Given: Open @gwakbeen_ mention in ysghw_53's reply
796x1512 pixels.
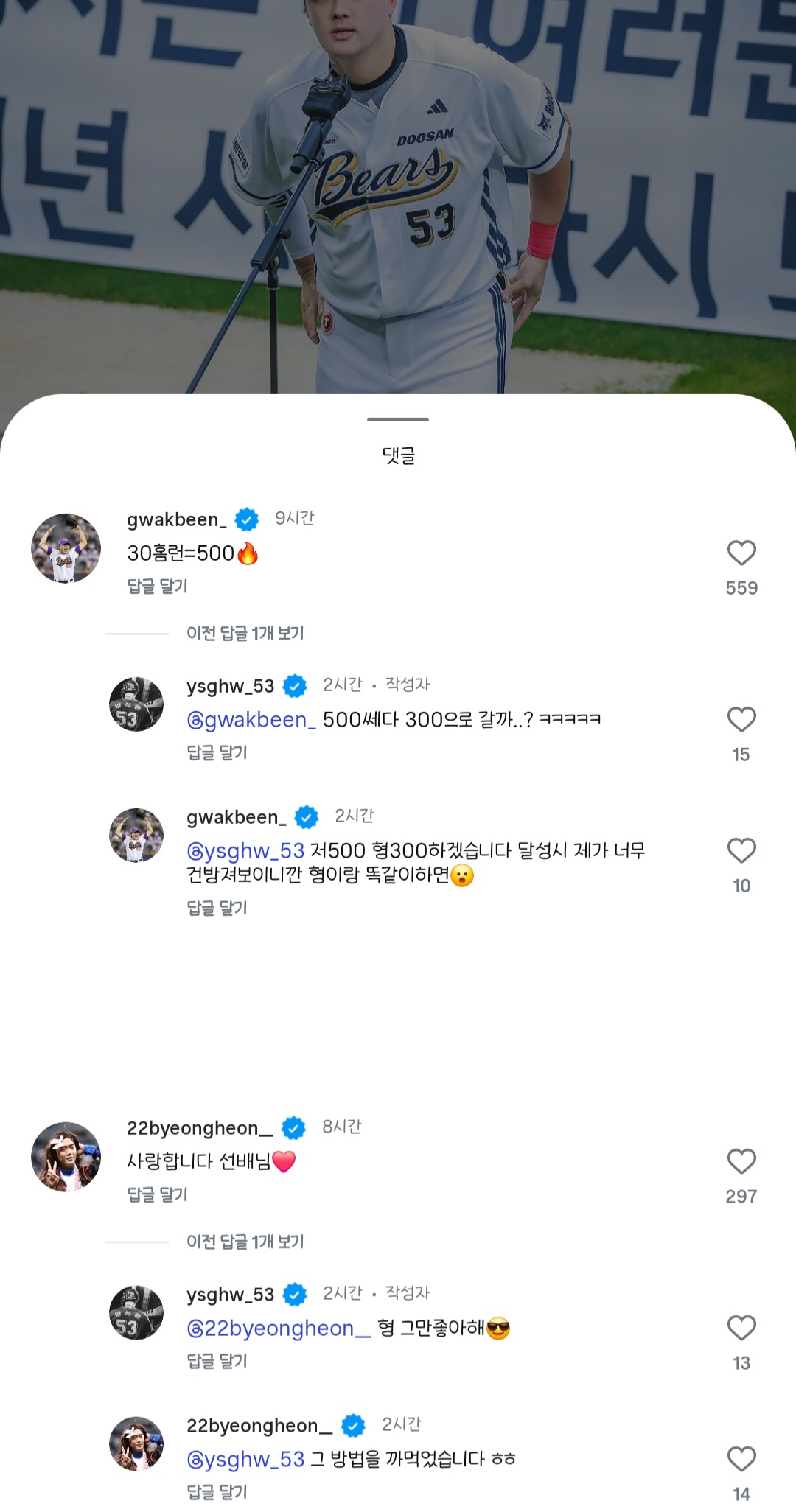Looking at the screenshot, I should [251, 720].
